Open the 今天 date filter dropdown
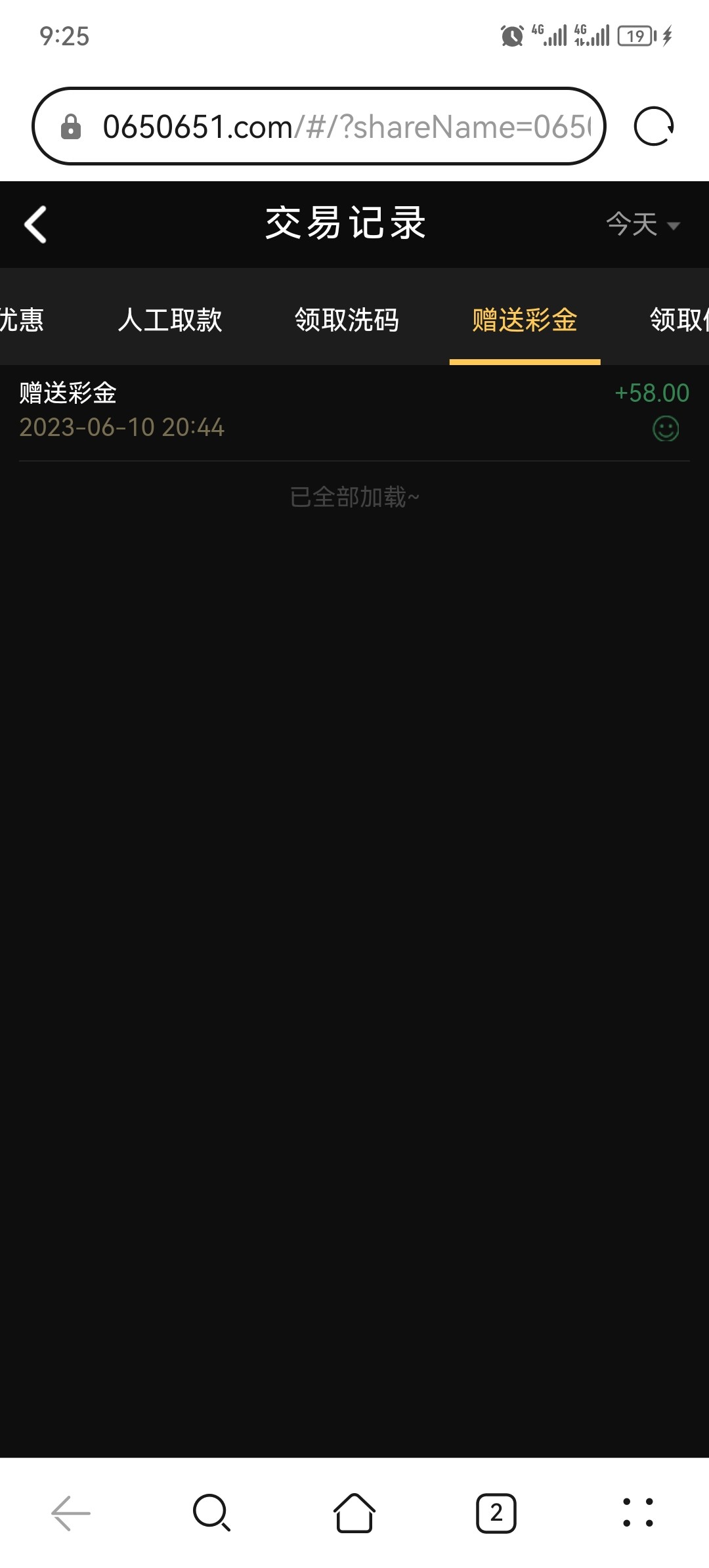This screenshot has width=709, height=1568. coord(642,225)
